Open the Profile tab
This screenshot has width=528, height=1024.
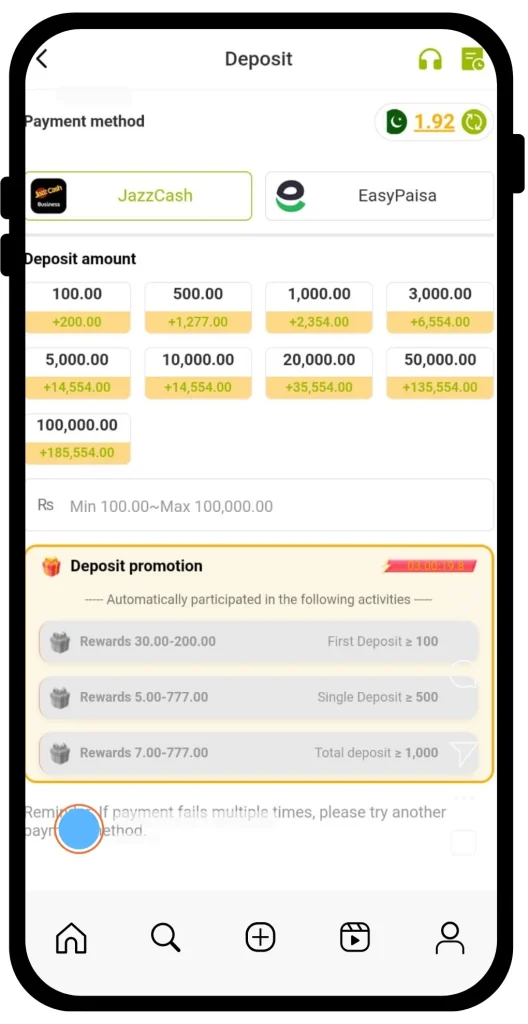tap(450, 938)
